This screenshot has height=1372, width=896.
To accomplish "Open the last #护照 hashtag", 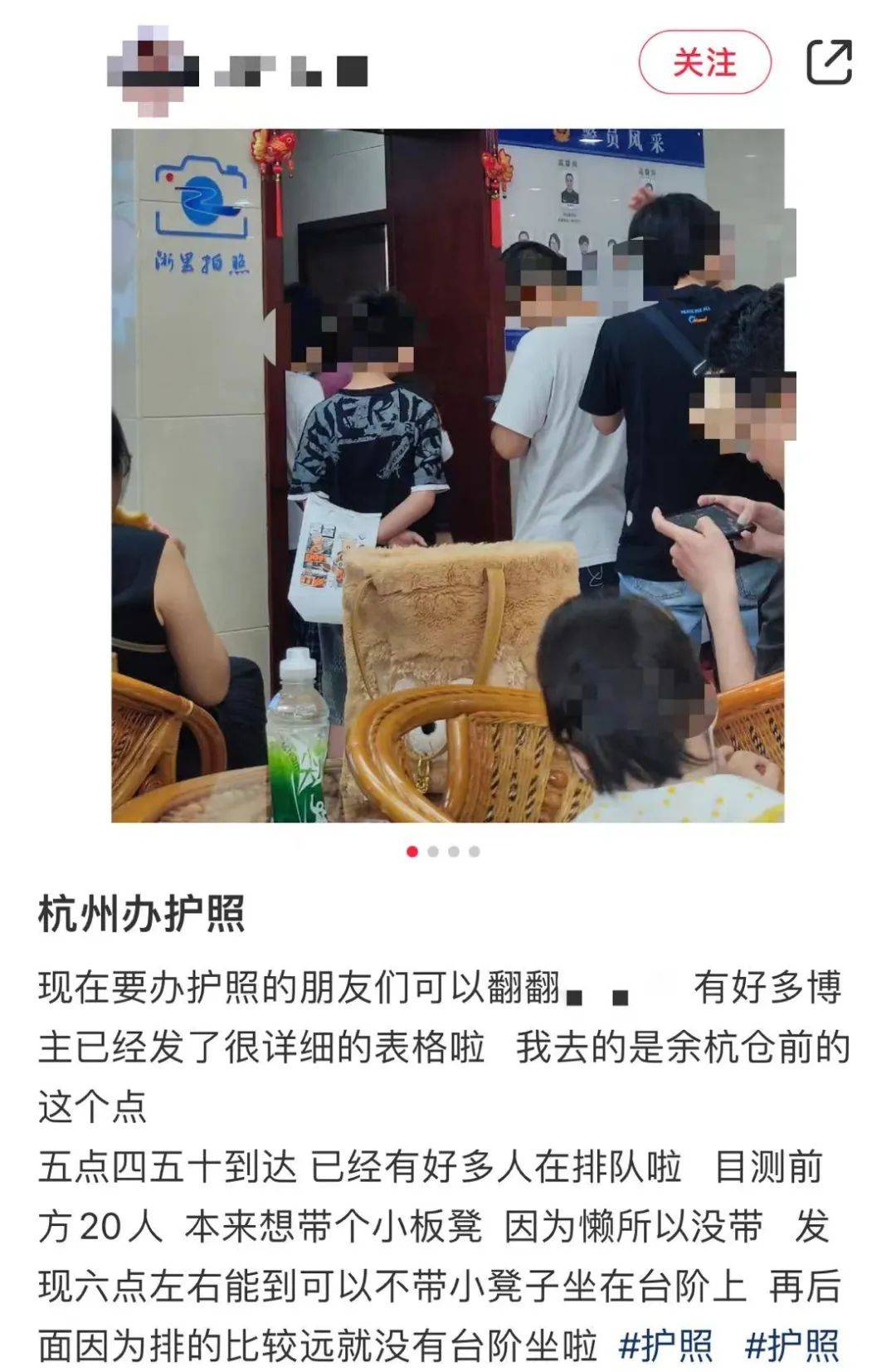I will coord(792,1345).
